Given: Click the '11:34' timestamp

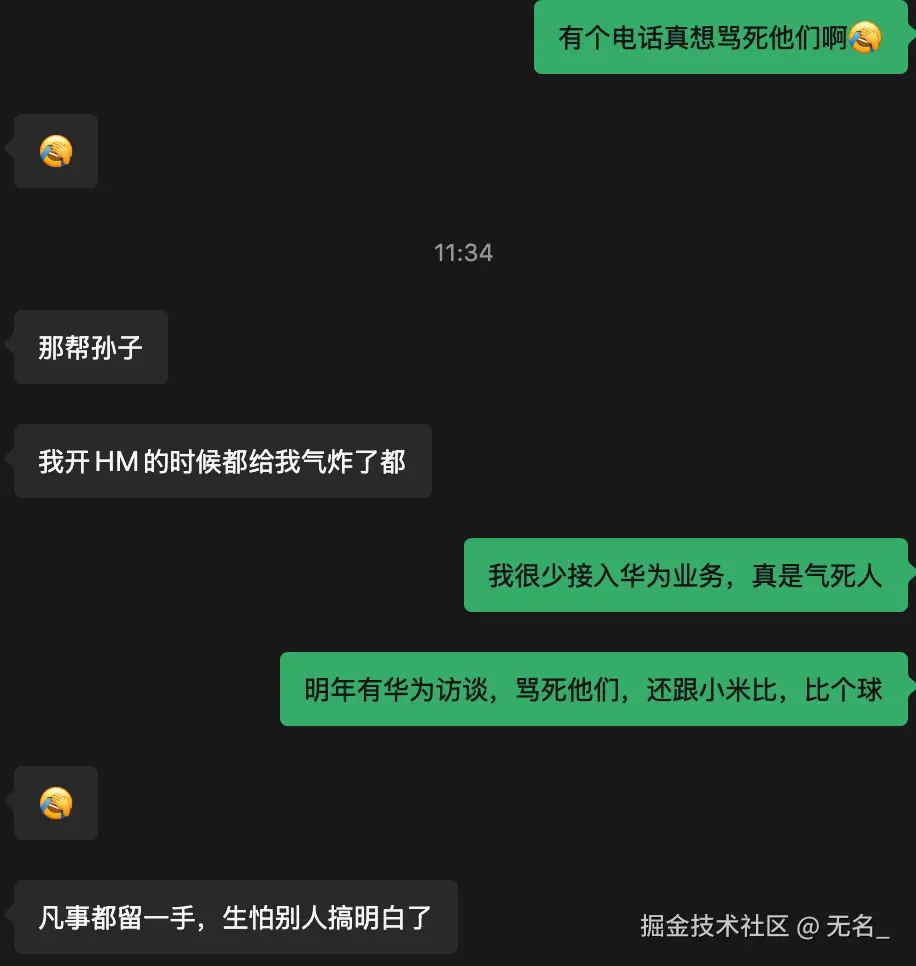Looking at the screenshot, I should (464, 252).
